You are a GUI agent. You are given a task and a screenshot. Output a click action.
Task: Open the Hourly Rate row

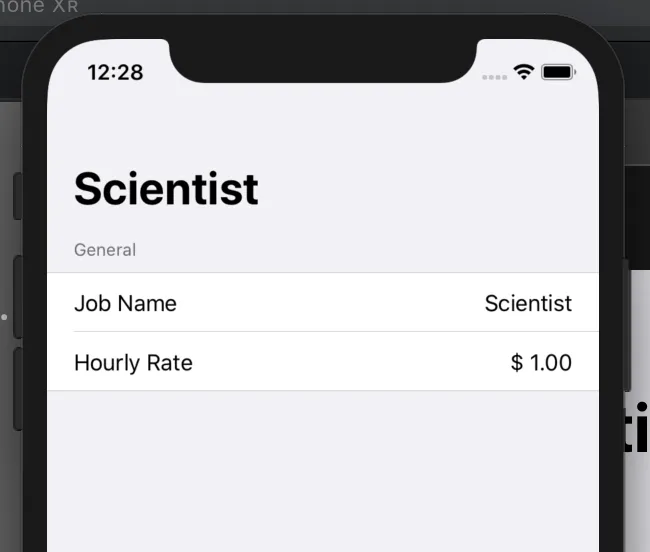pyautogui.click(x=322, y=362)
